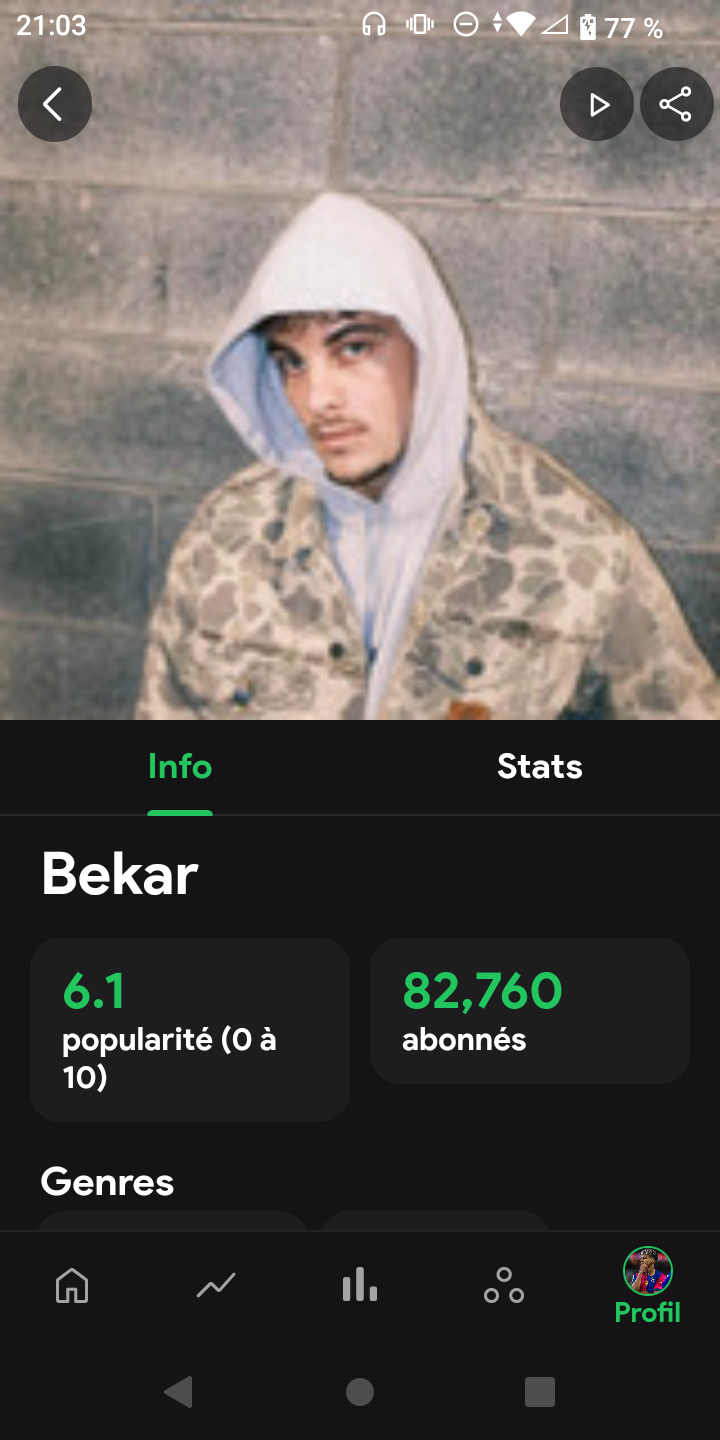Image resolution: width=720 pixels, height=1440 pixels.
Task: Share Bekar's artist page
Action: [676, 104]
